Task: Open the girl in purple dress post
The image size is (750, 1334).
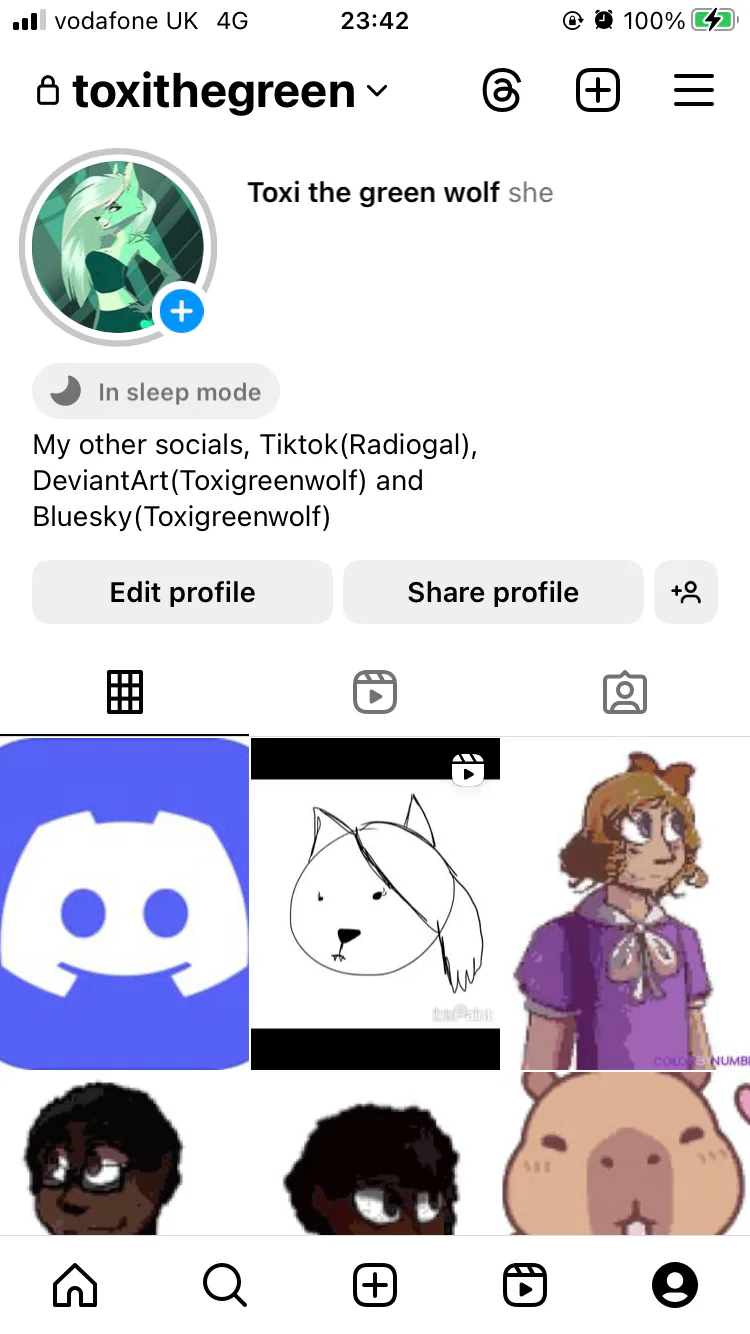Action: [x=627, y=904]
